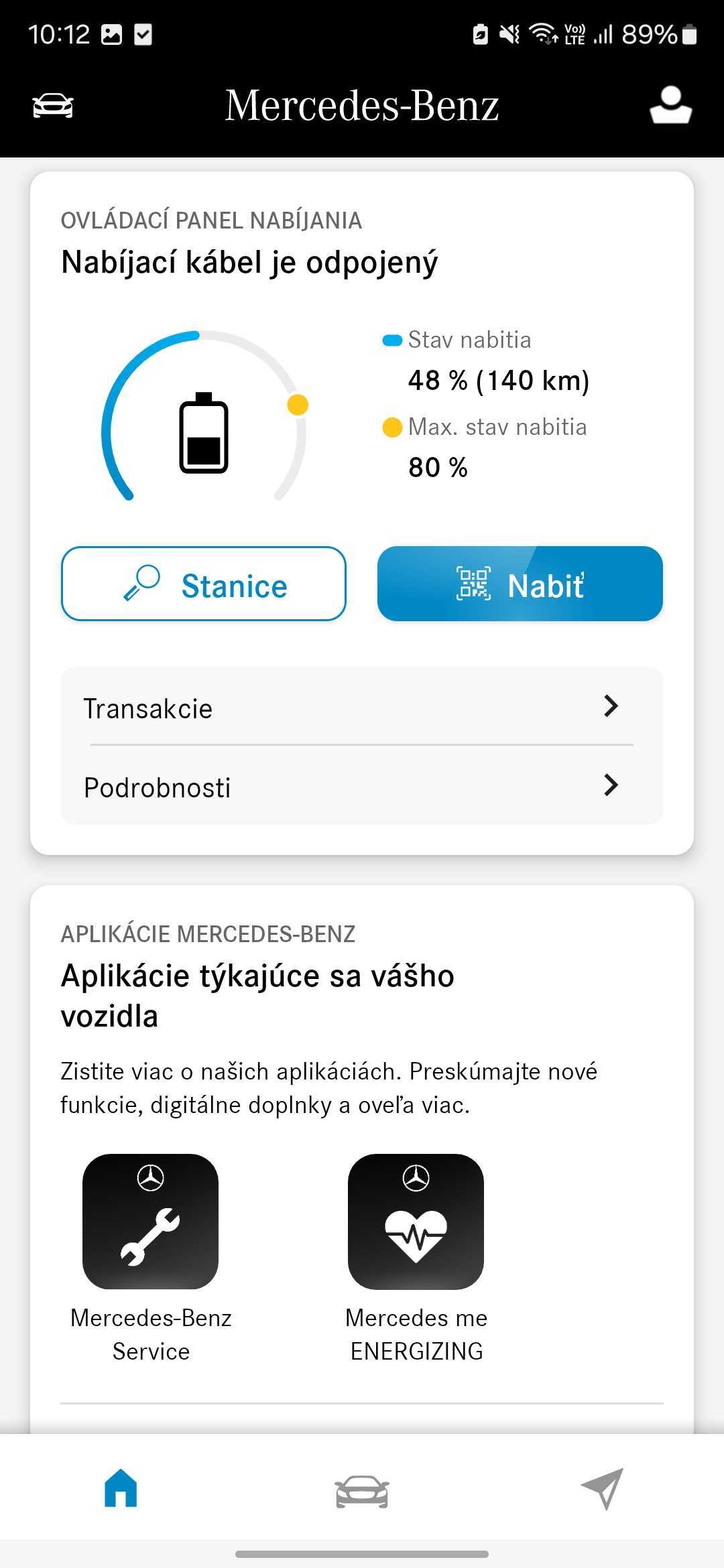Start charging with the Nabiť button
Screen dimensions: 724x1568
[520, 584]
